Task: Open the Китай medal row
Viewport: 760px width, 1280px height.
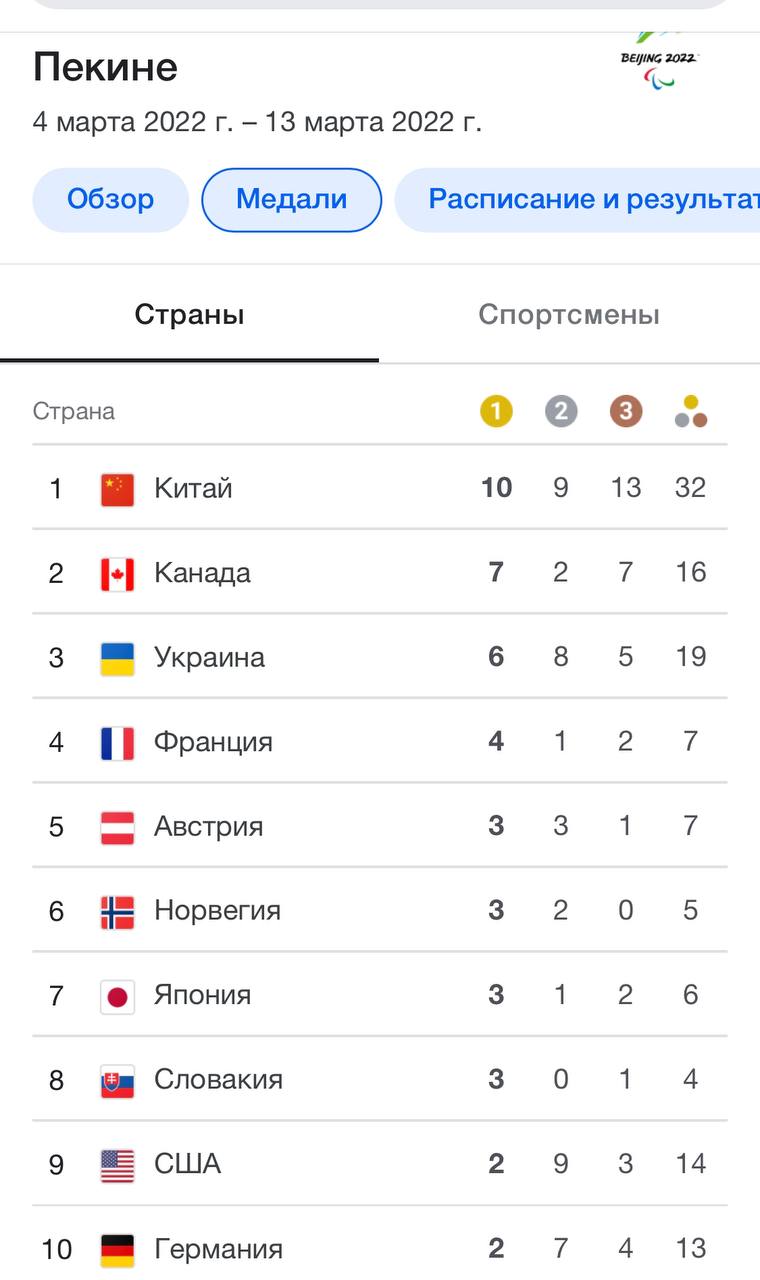Action: tap(380, 488)
